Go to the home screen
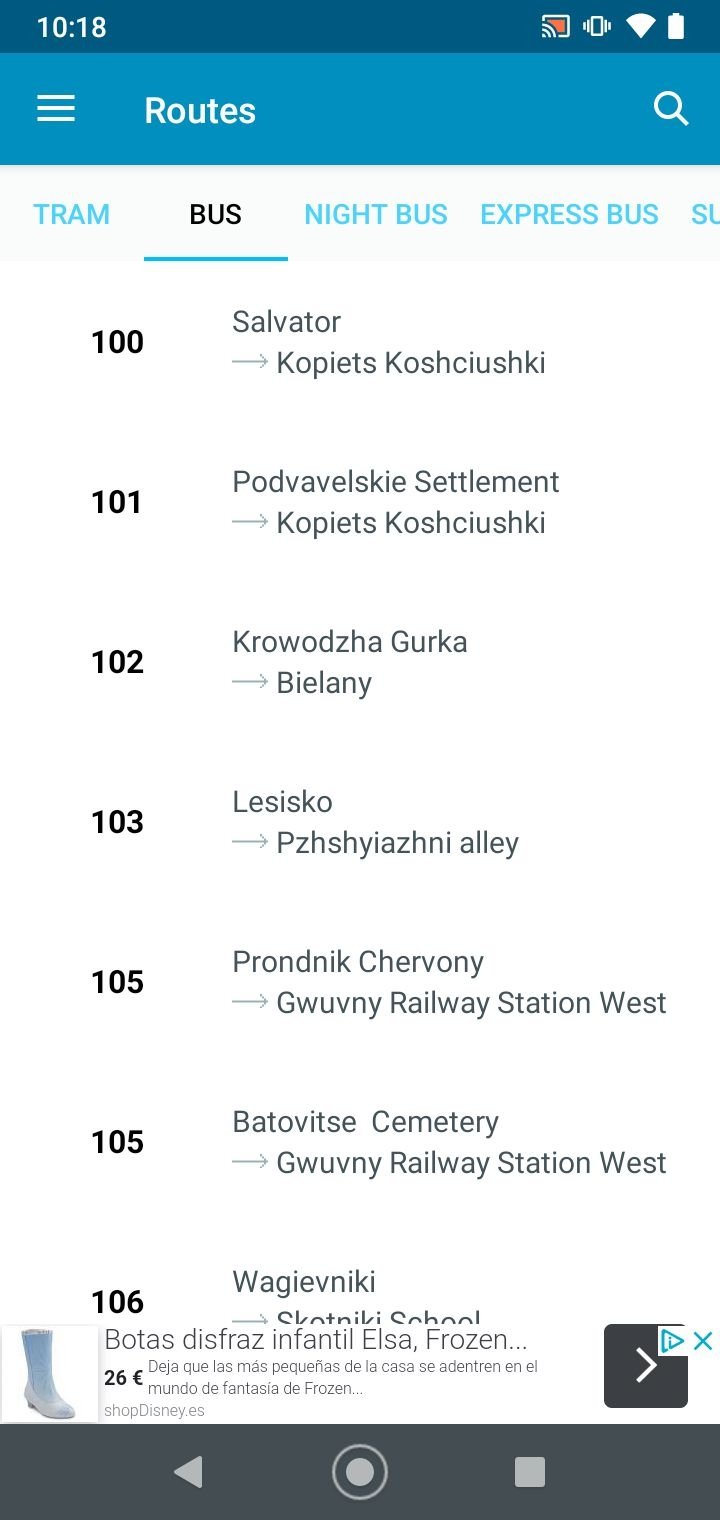720x1520 pixels. pyautogui.click(x=359, y=1471)
